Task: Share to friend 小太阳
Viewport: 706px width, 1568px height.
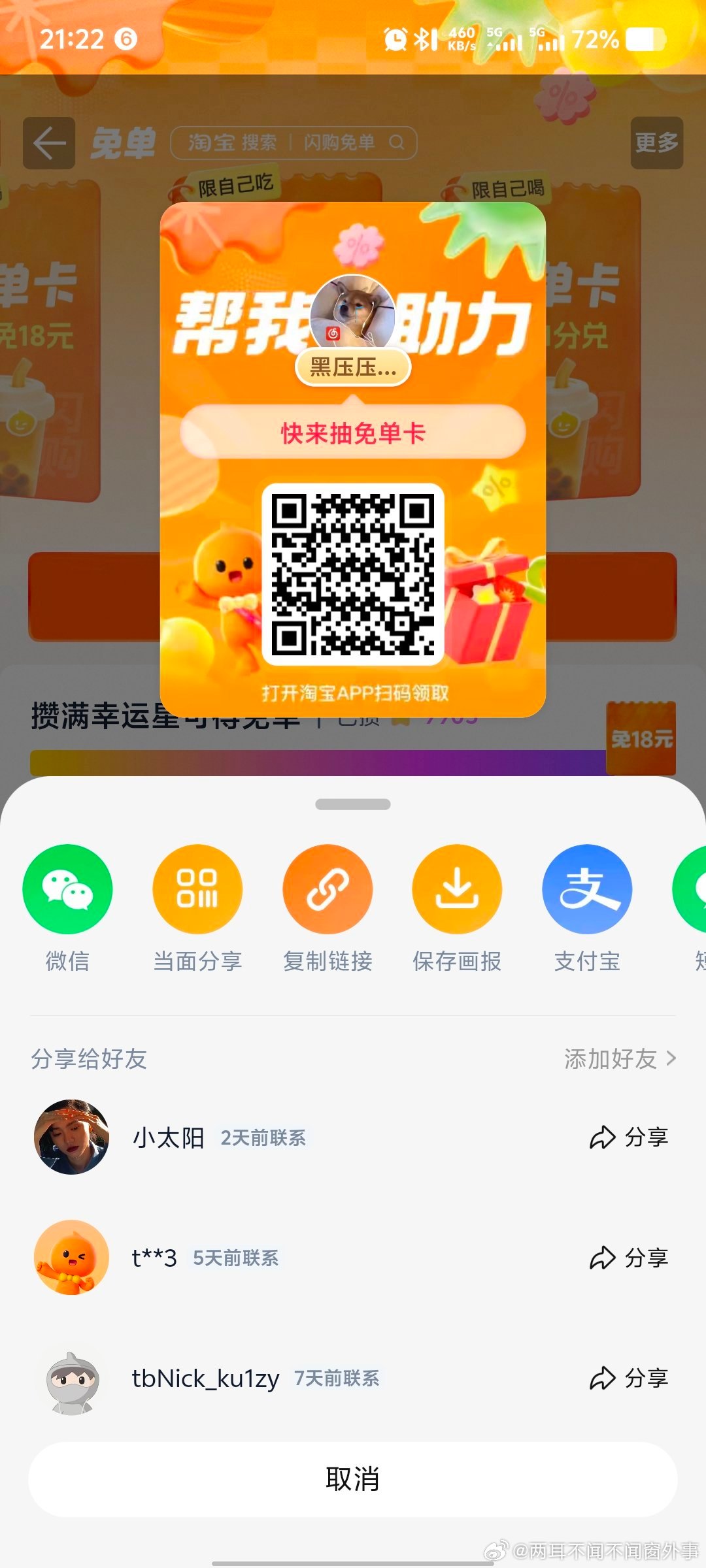Action: tap(629, 1137)
